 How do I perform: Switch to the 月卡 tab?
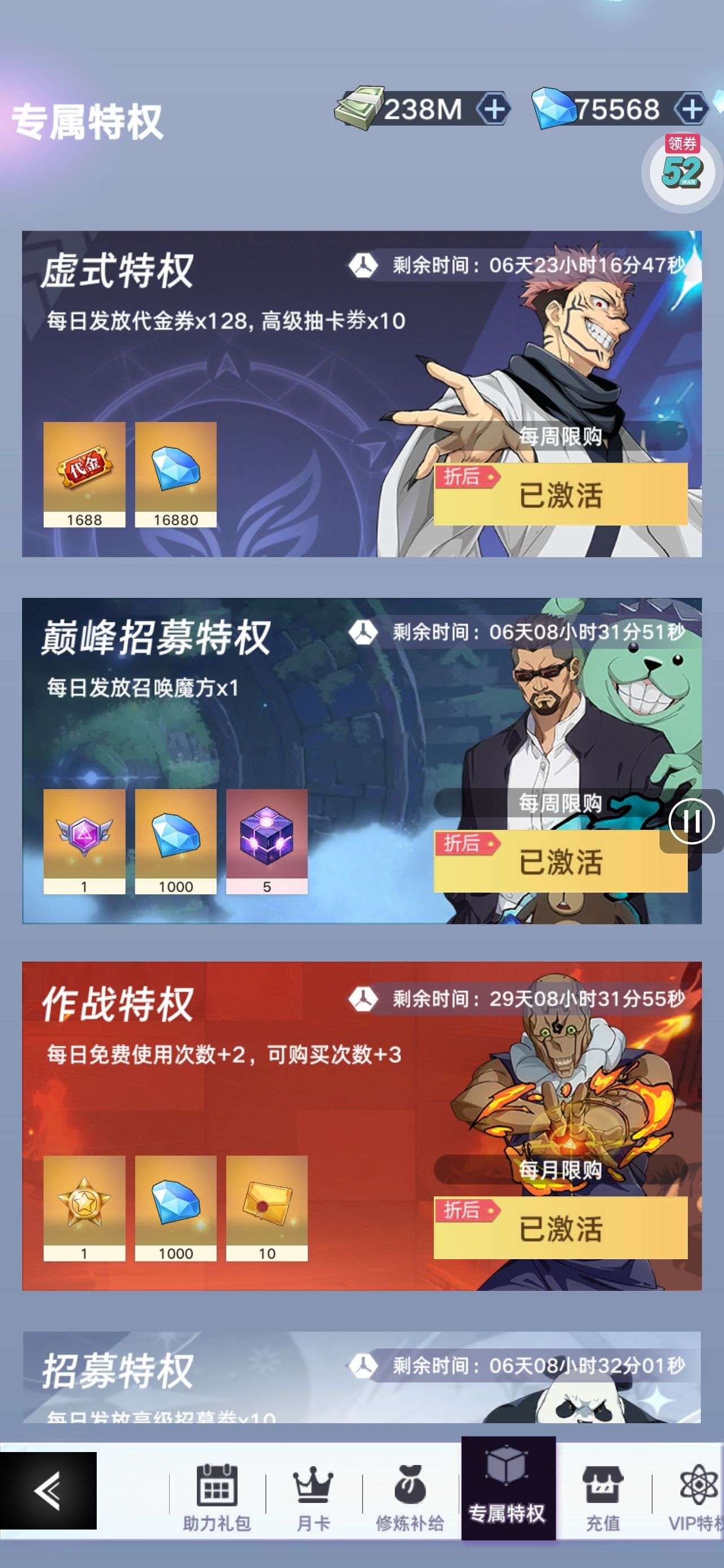tap(313, 1497)
